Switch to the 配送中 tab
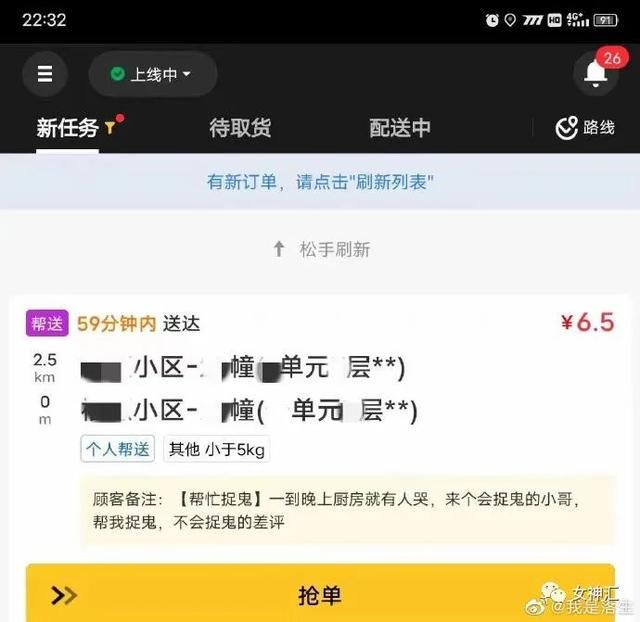640x622 pixels. tap(400, 128)
